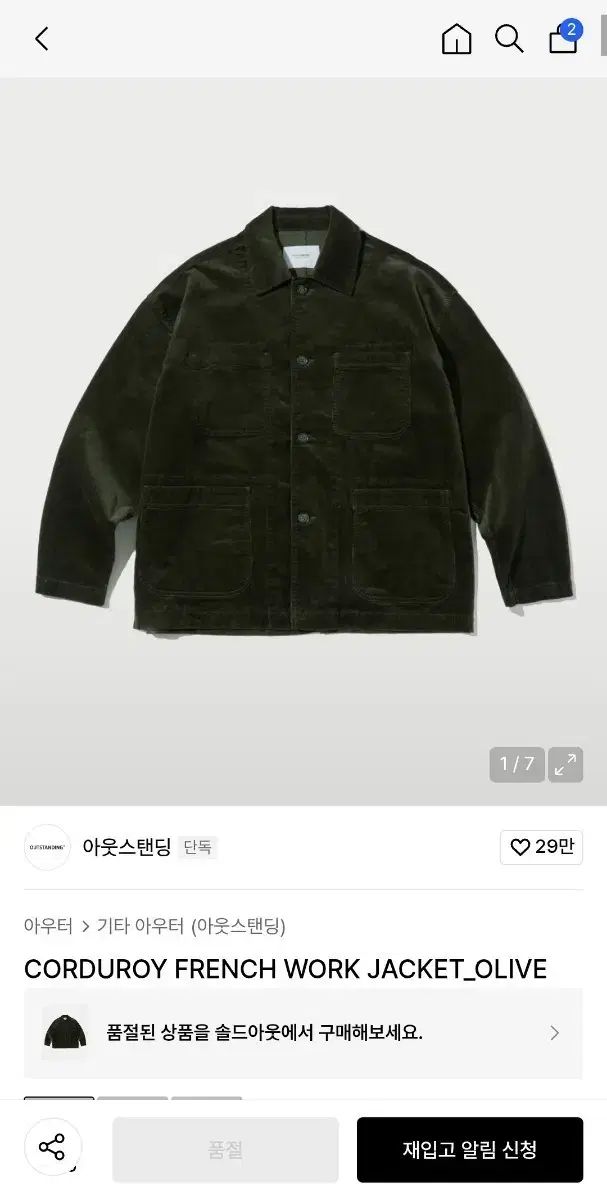
Task: Expand product image to fullscreen
Action: tap(566, 765)
